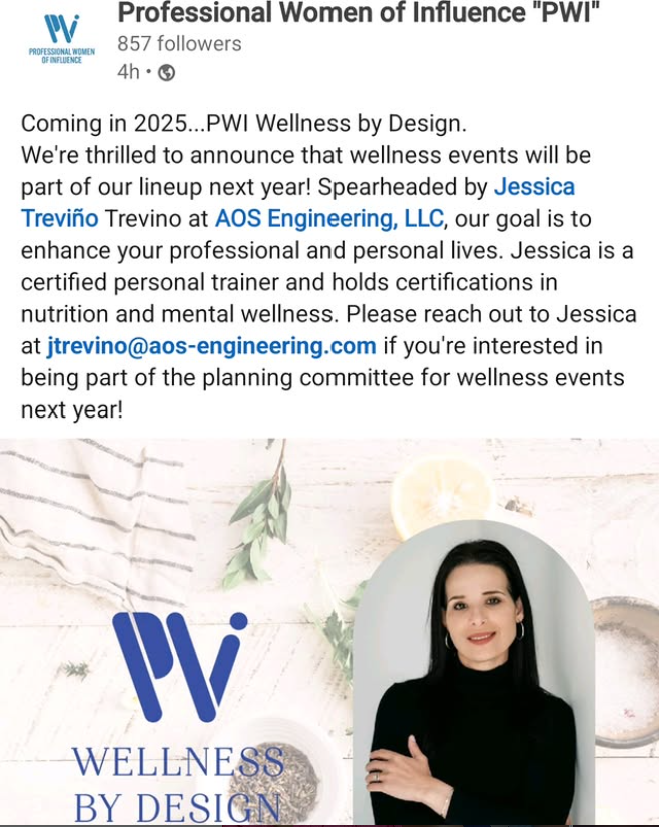The height and width of the screenshot is (828, 660).
Task: Open the Wellness by Design post image
Action: [330, 632]
